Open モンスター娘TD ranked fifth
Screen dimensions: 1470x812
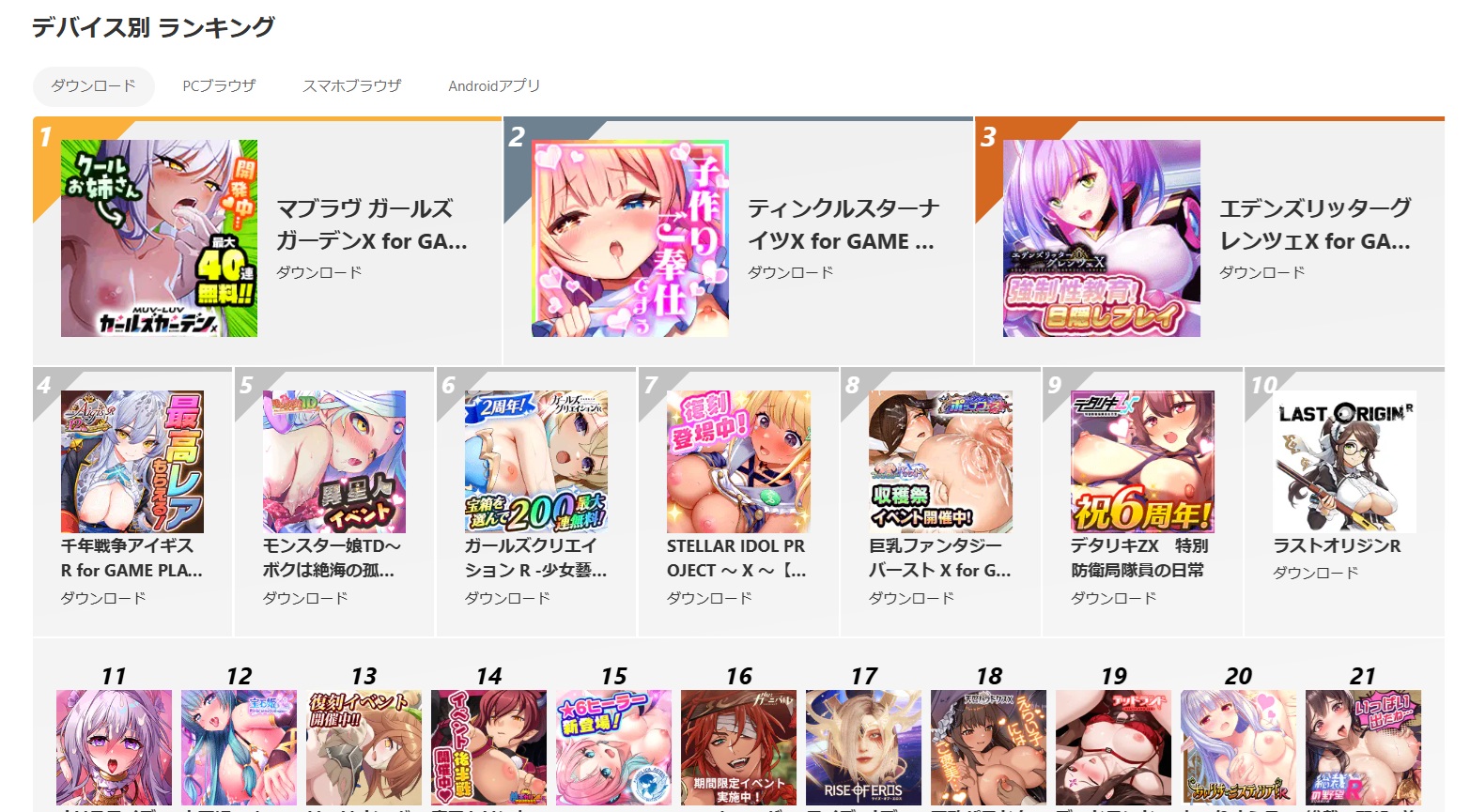333,557
